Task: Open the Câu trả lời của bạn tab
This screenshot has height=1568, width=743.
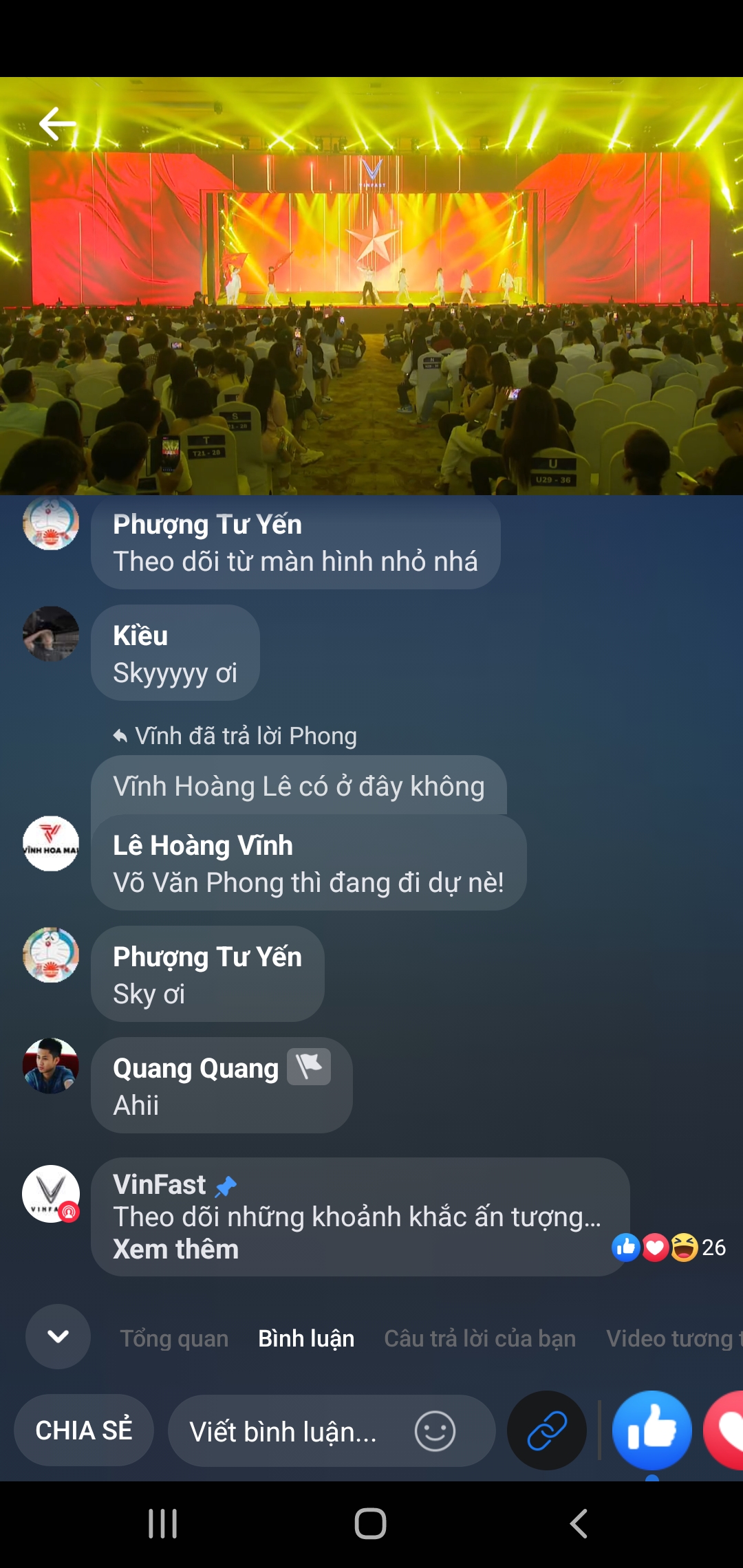Action: click(x=480, y=1338)
